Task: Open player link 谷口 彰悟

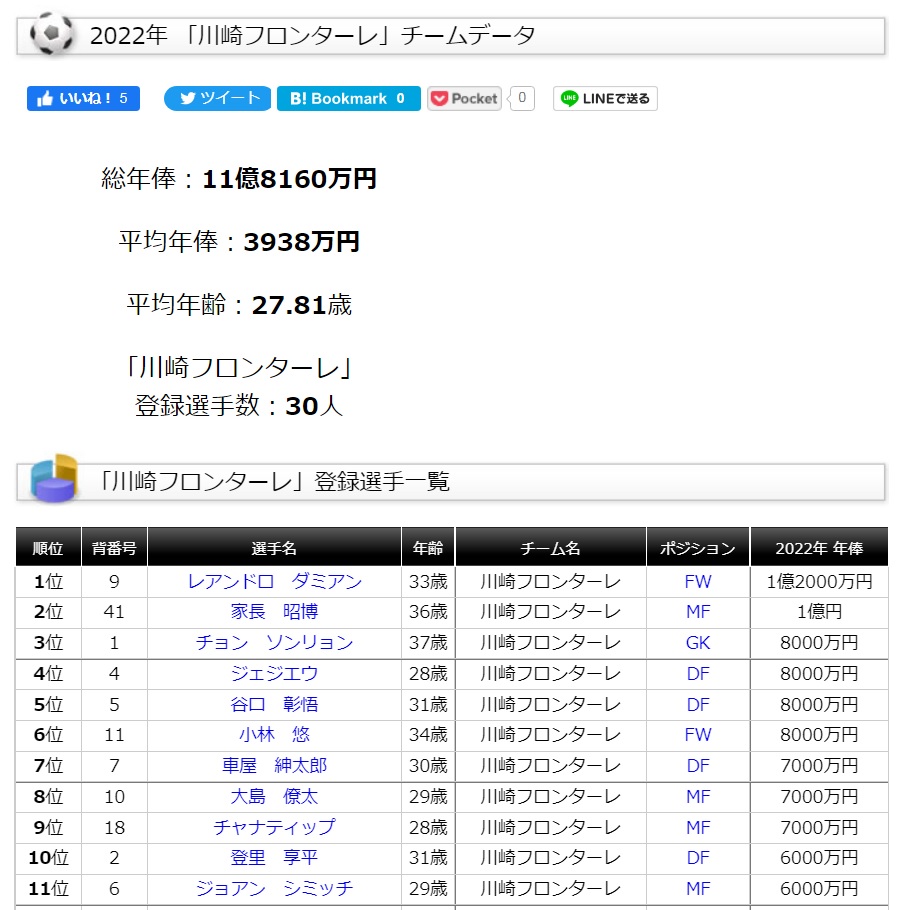Action: tap(275, 704)
